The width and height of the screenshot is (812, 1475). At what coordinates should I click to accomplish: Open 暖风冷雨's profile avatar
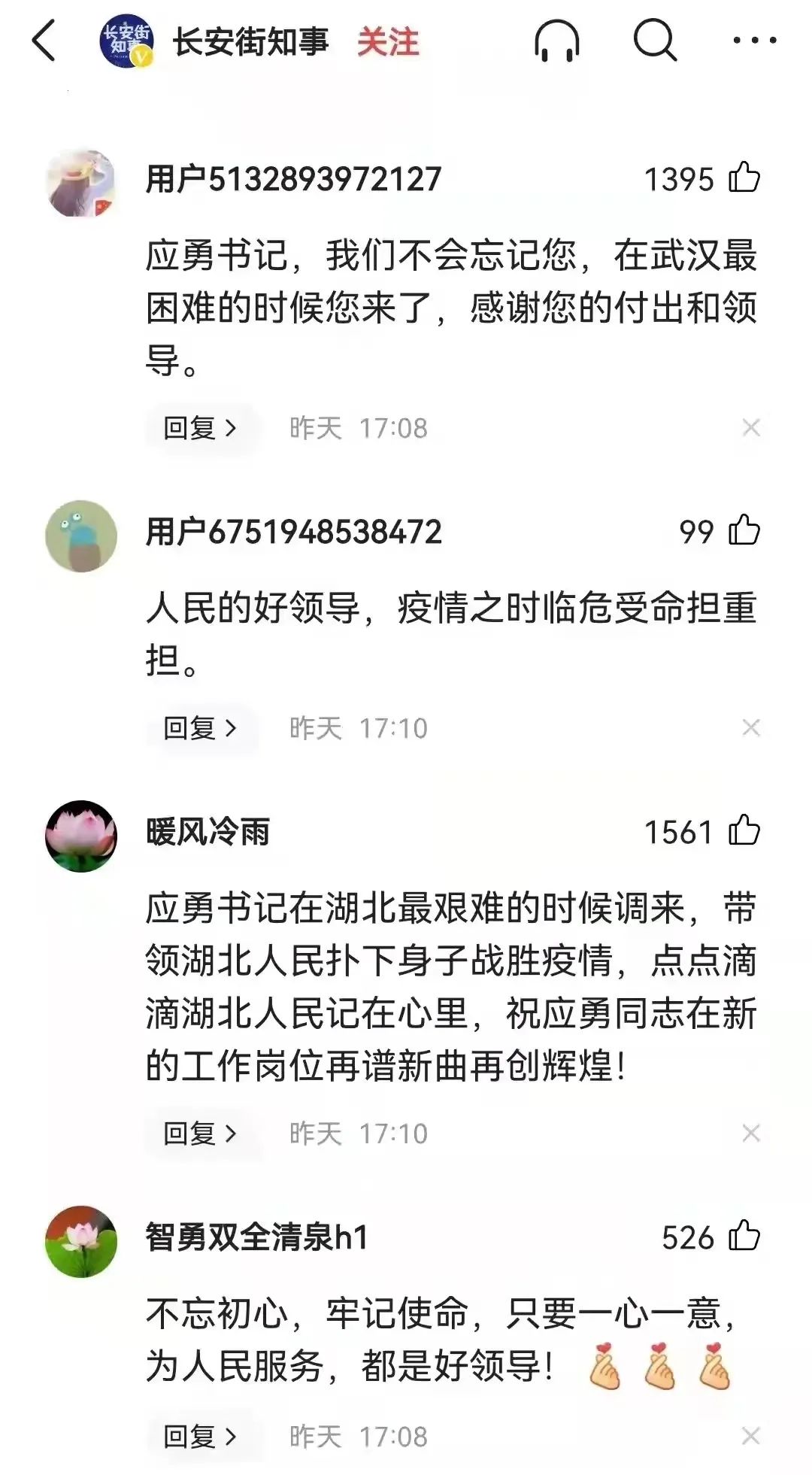[x=81, y=836]
